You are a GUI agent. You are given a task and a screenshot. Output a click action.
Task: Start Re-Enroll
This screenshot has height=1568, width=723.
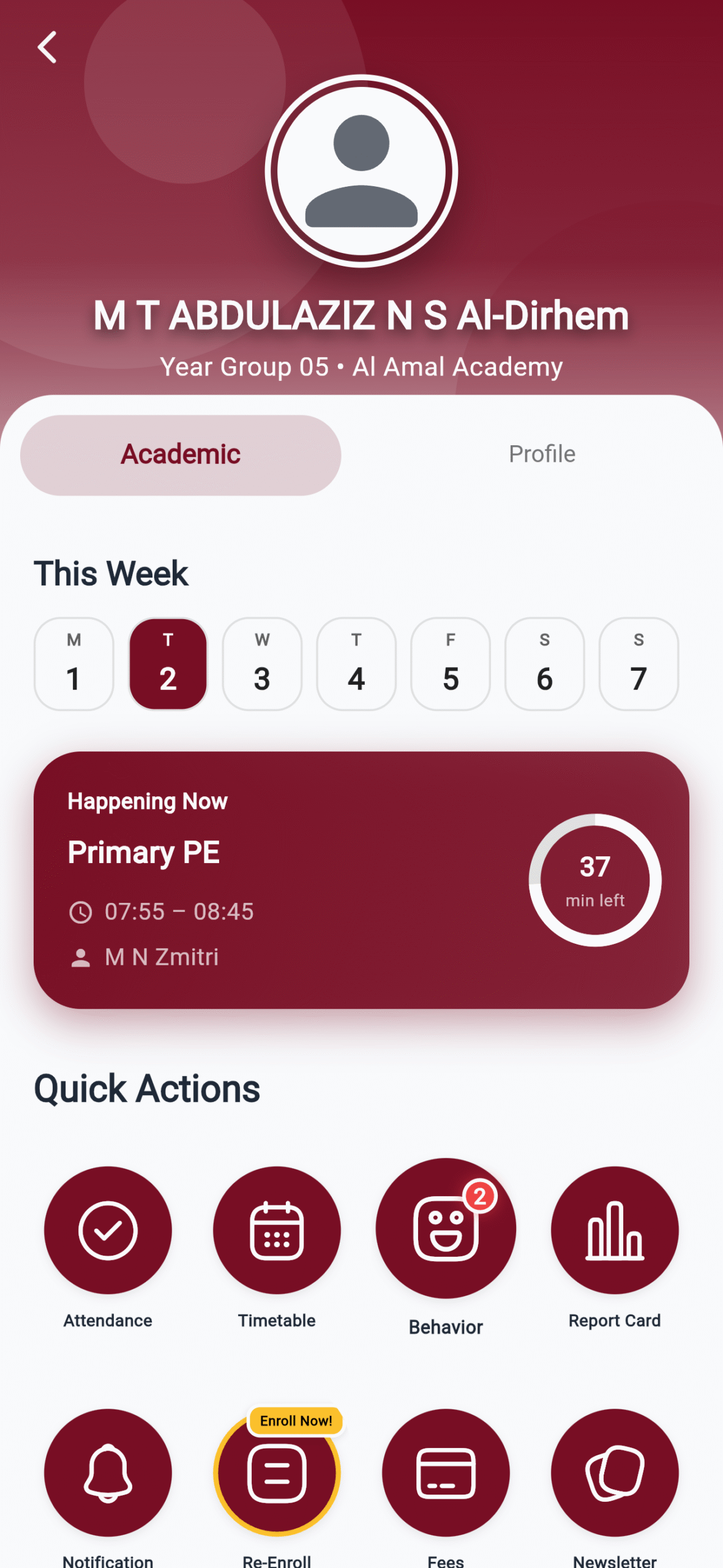pos(277,1472)
